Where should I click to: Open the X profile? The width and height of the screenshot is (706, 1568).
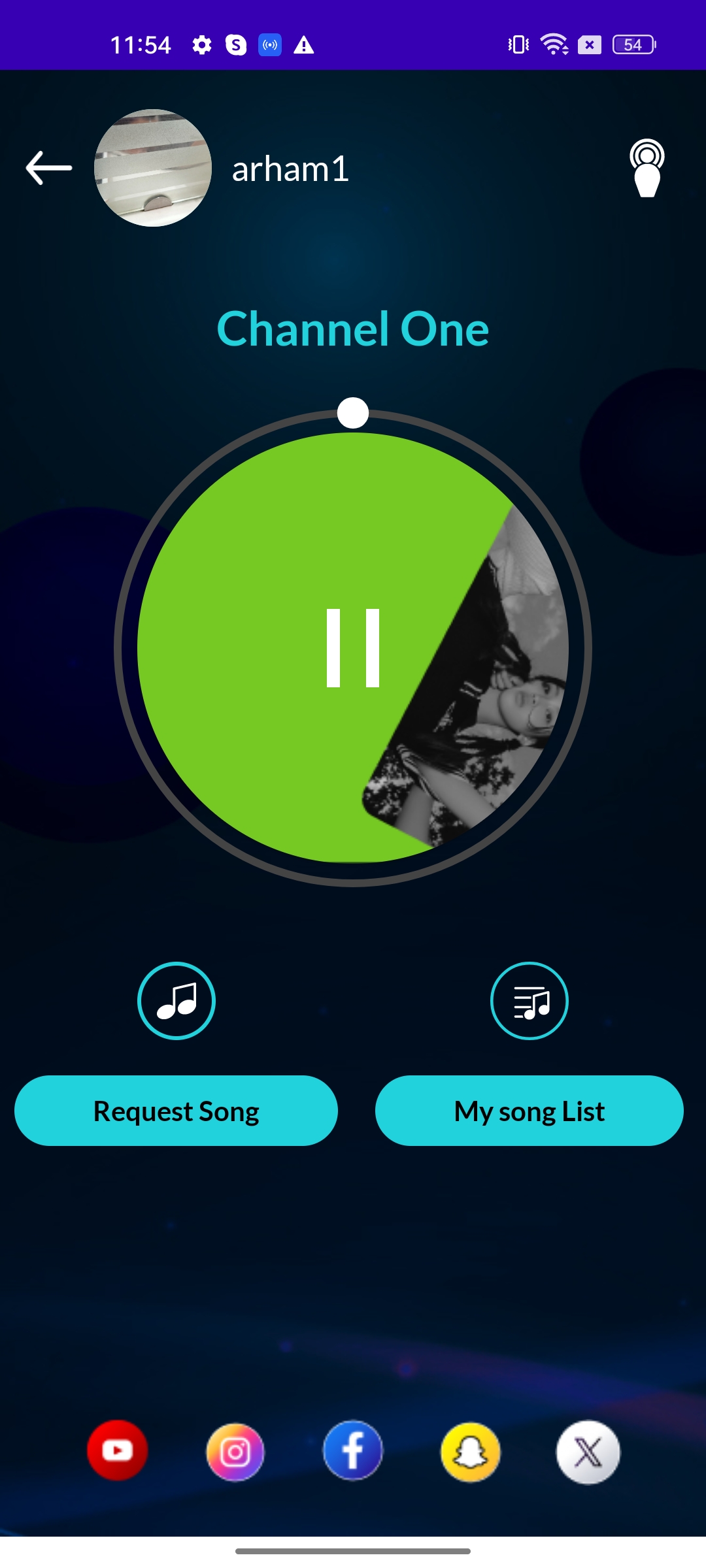588,1452
